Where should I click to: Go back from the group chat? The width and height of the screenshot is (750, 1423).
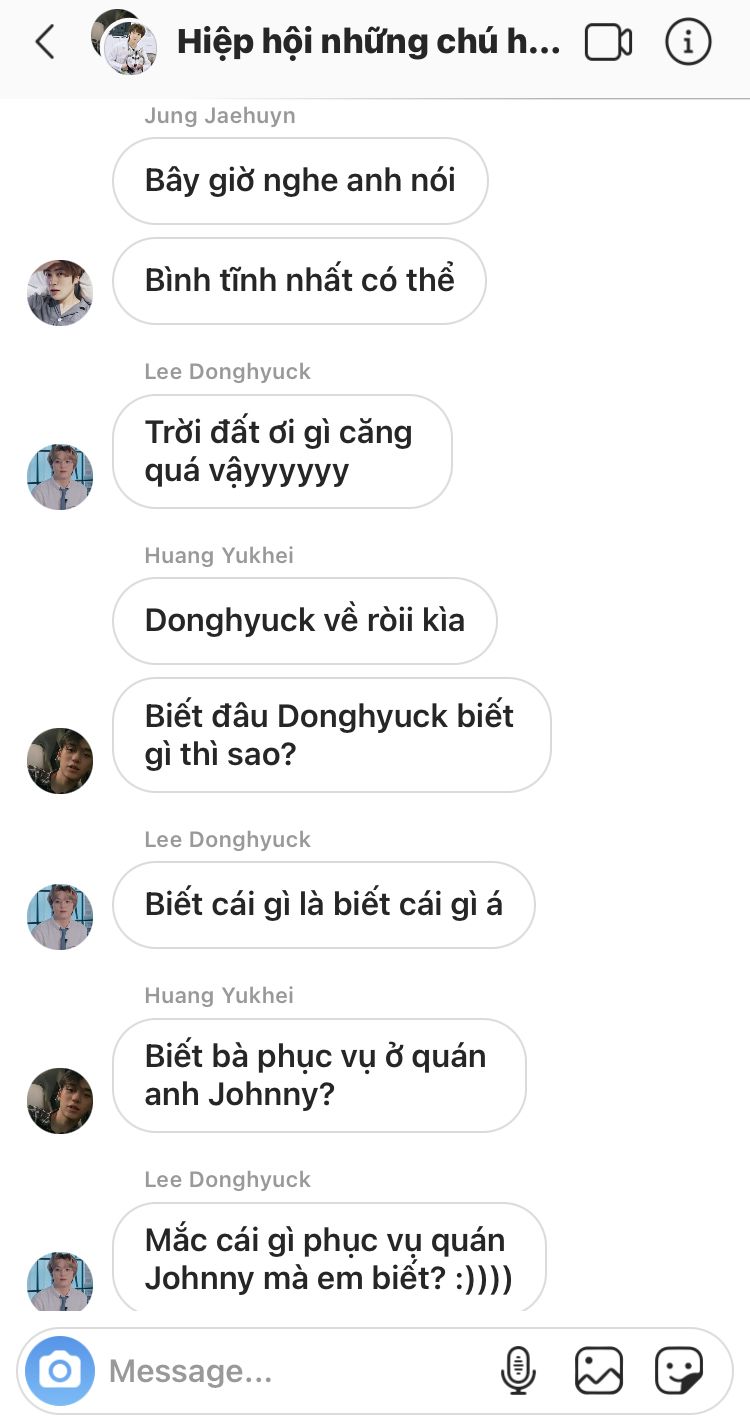[44, 42]
